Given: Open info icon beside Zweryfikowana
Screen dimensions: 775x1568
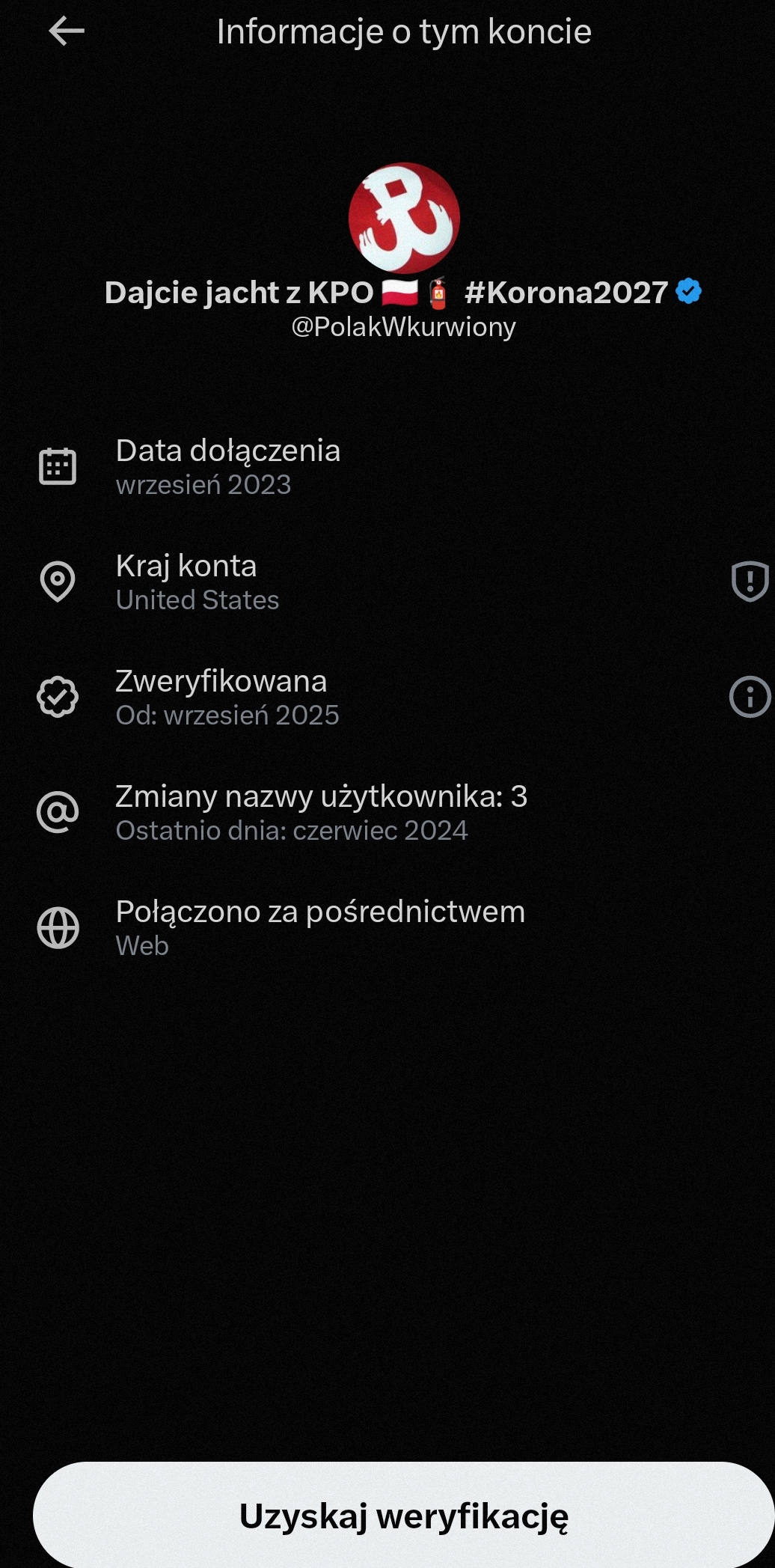Looking at the screenshot, I should 750,697.
